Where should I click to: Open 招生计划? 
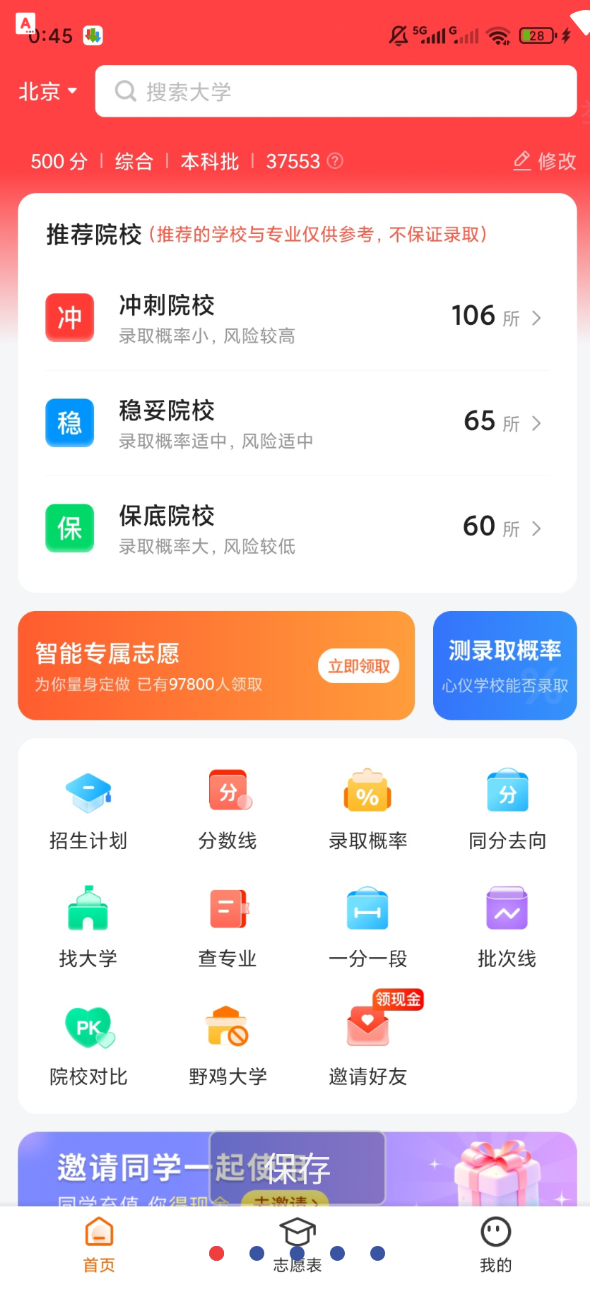88,810
